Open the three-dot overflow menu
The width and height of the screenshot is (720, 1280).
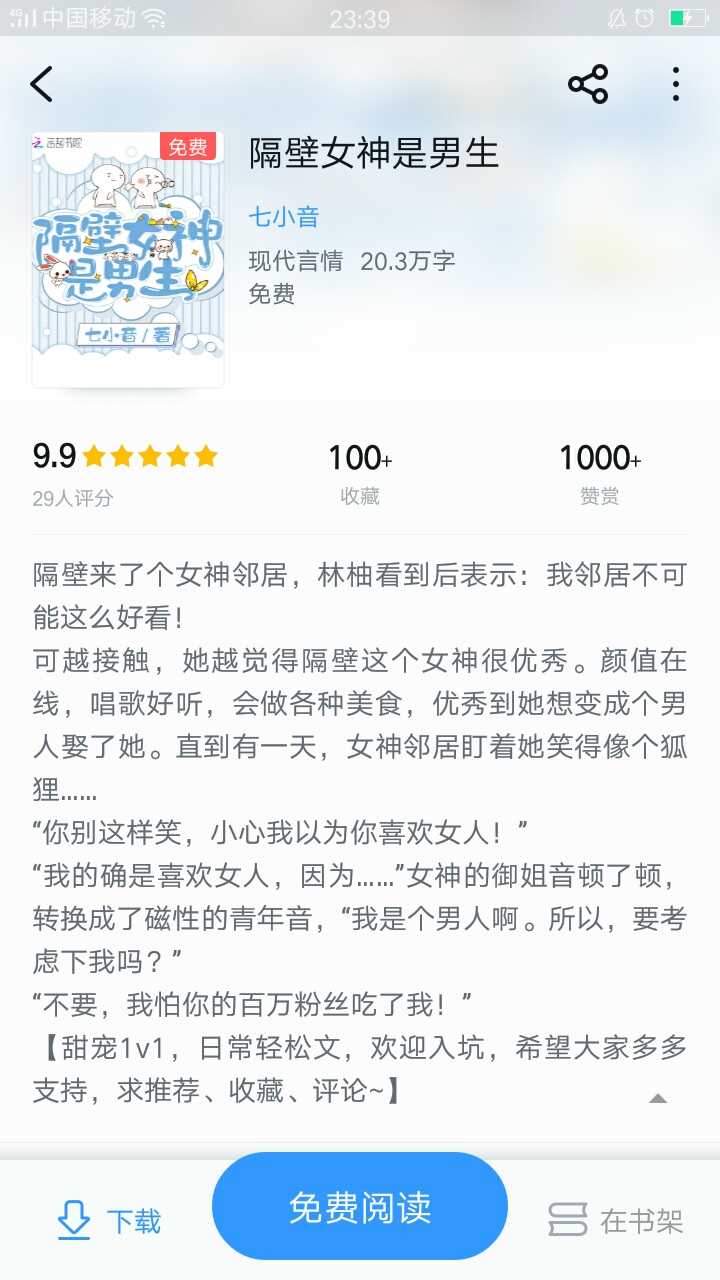point(676,85)
